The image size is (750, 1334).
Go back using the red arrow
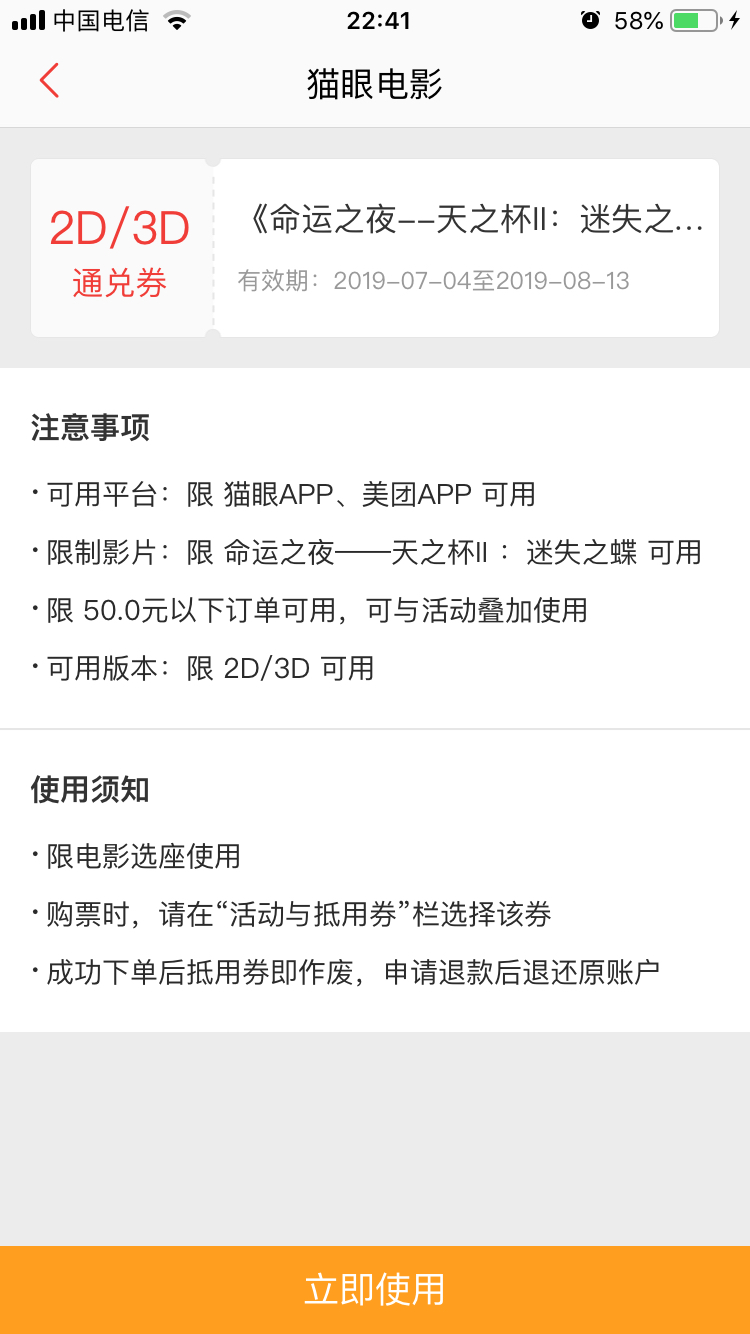pos(50,81)
